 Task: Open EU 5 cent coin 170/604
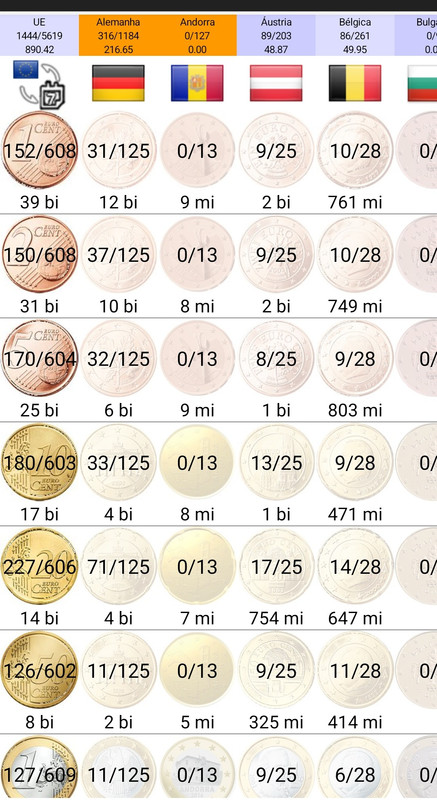(39, 359)
